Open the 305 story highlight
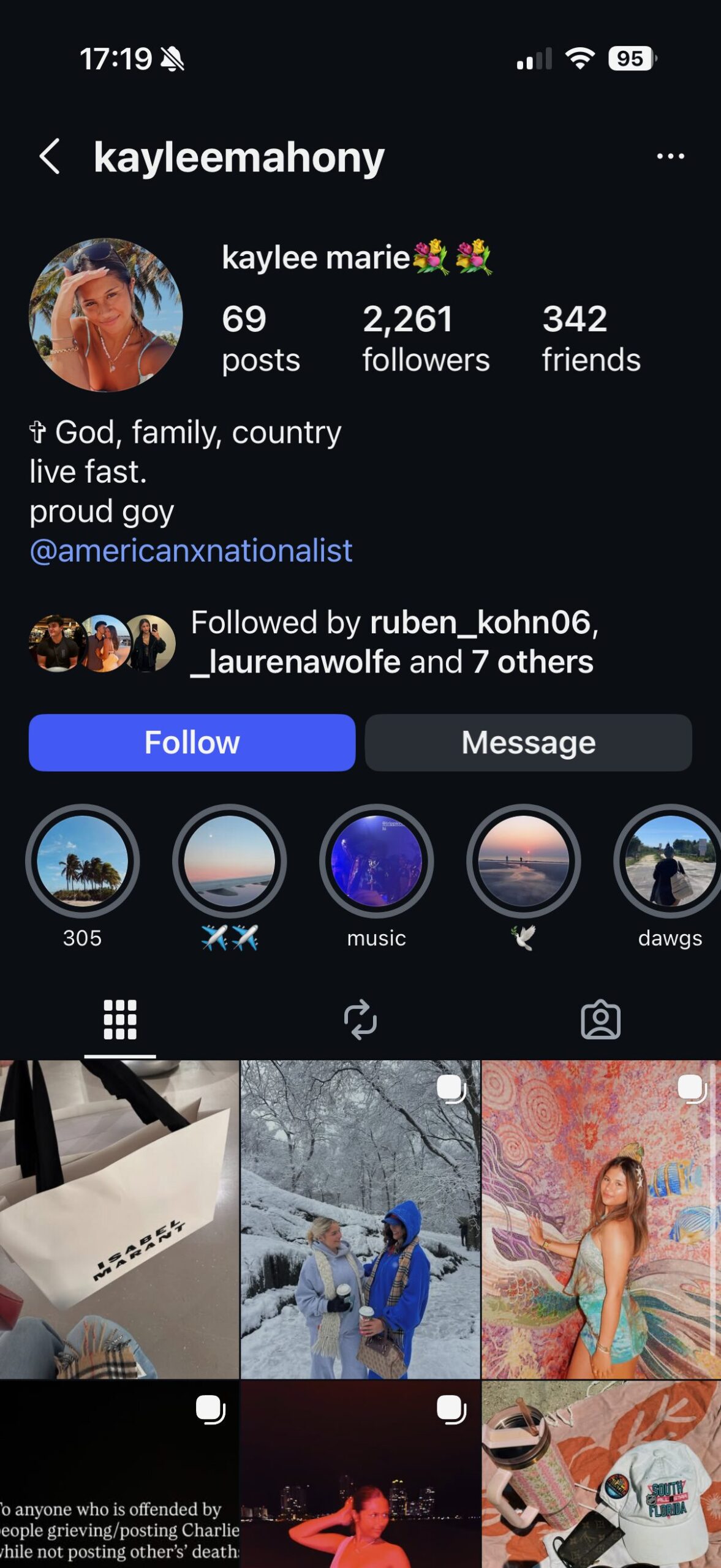The height and width of the screenshot is (1568, 721). (x=82, y=861)
